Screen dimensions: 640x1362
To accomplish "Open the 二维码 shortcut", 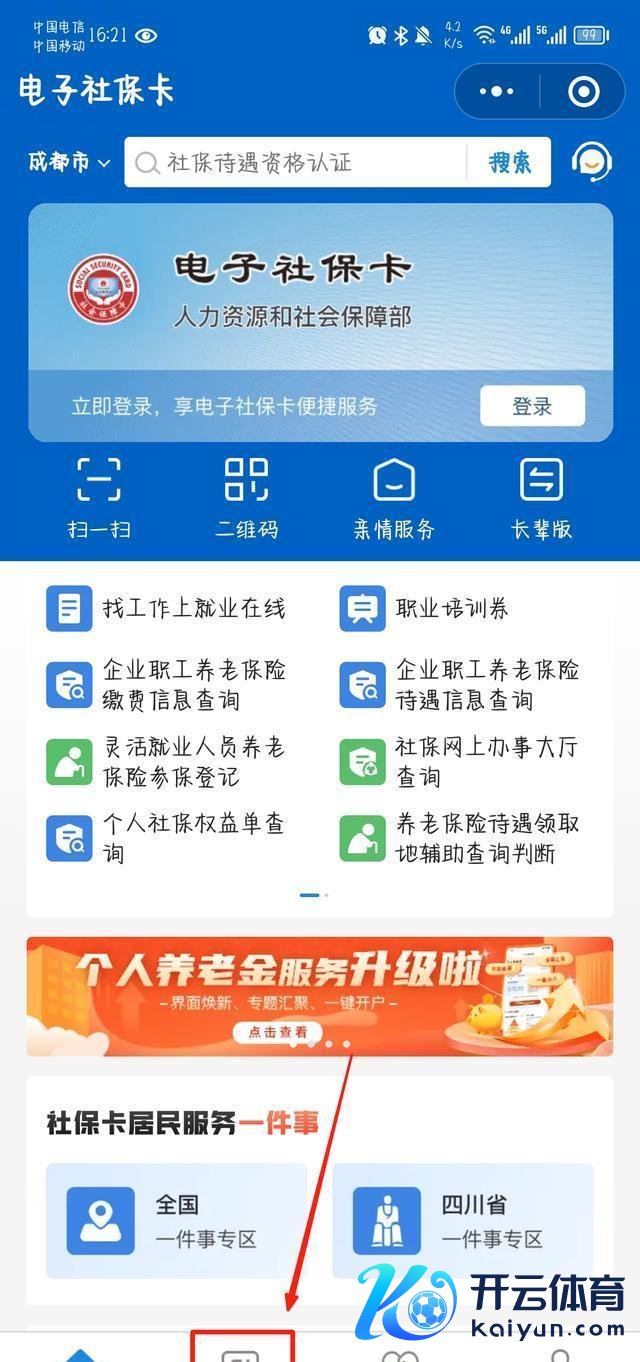I will coord(246,496).
